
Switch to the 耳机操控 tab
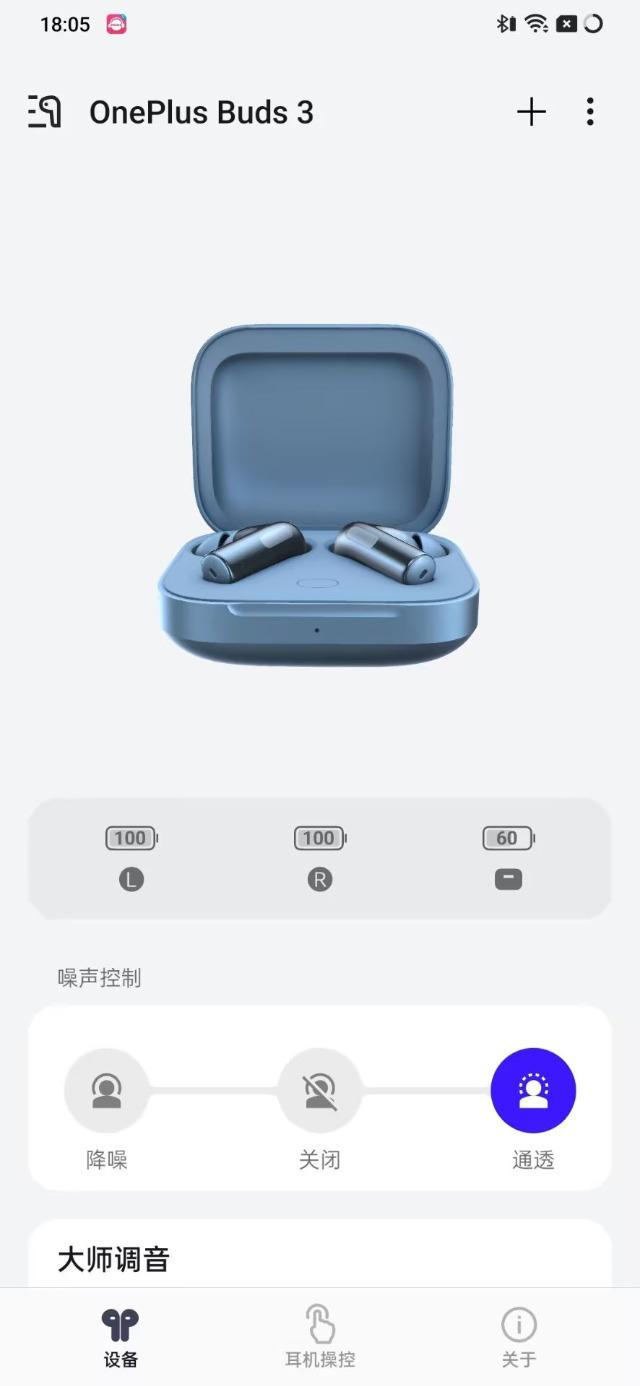(320, 1337)
